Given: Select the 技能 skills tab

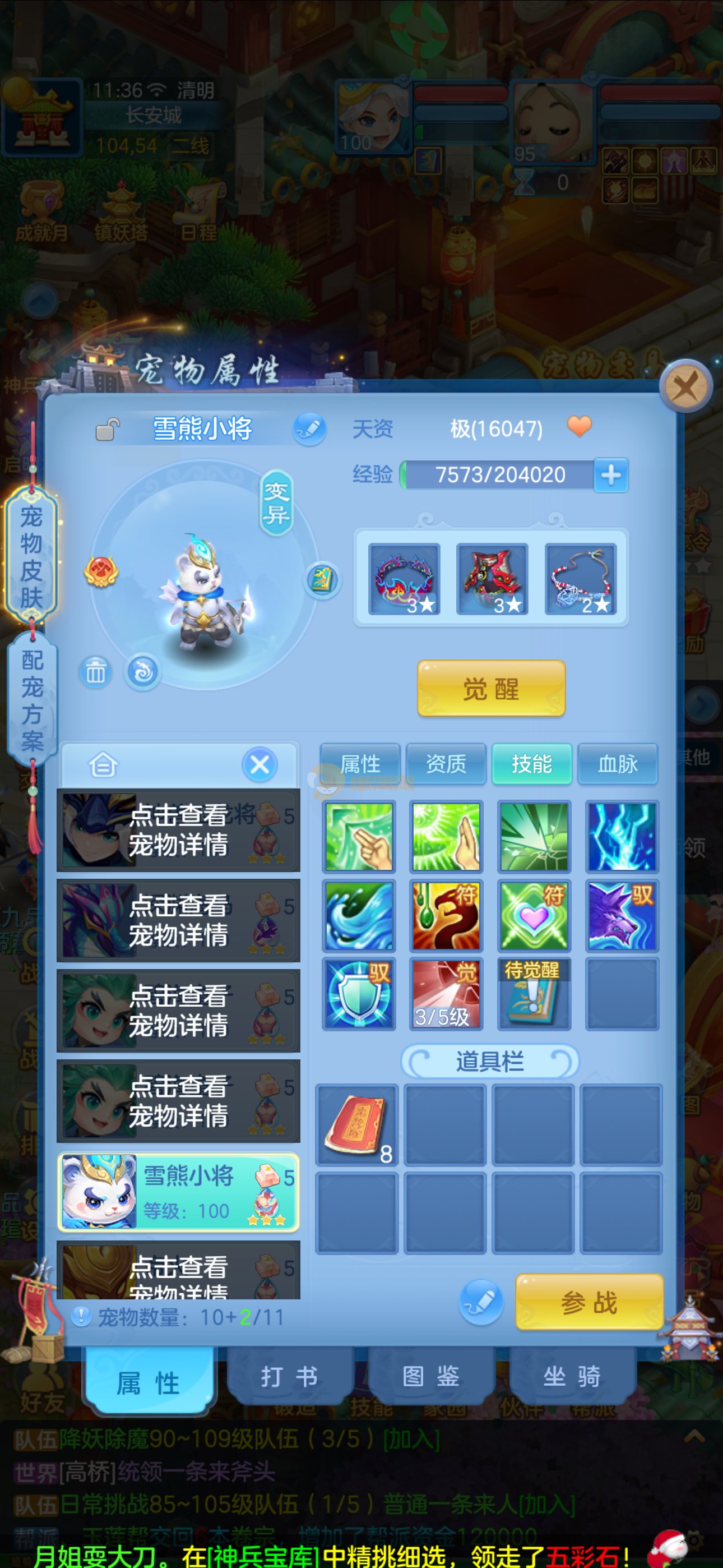Looking at the screenshot, I should (531, 763).
